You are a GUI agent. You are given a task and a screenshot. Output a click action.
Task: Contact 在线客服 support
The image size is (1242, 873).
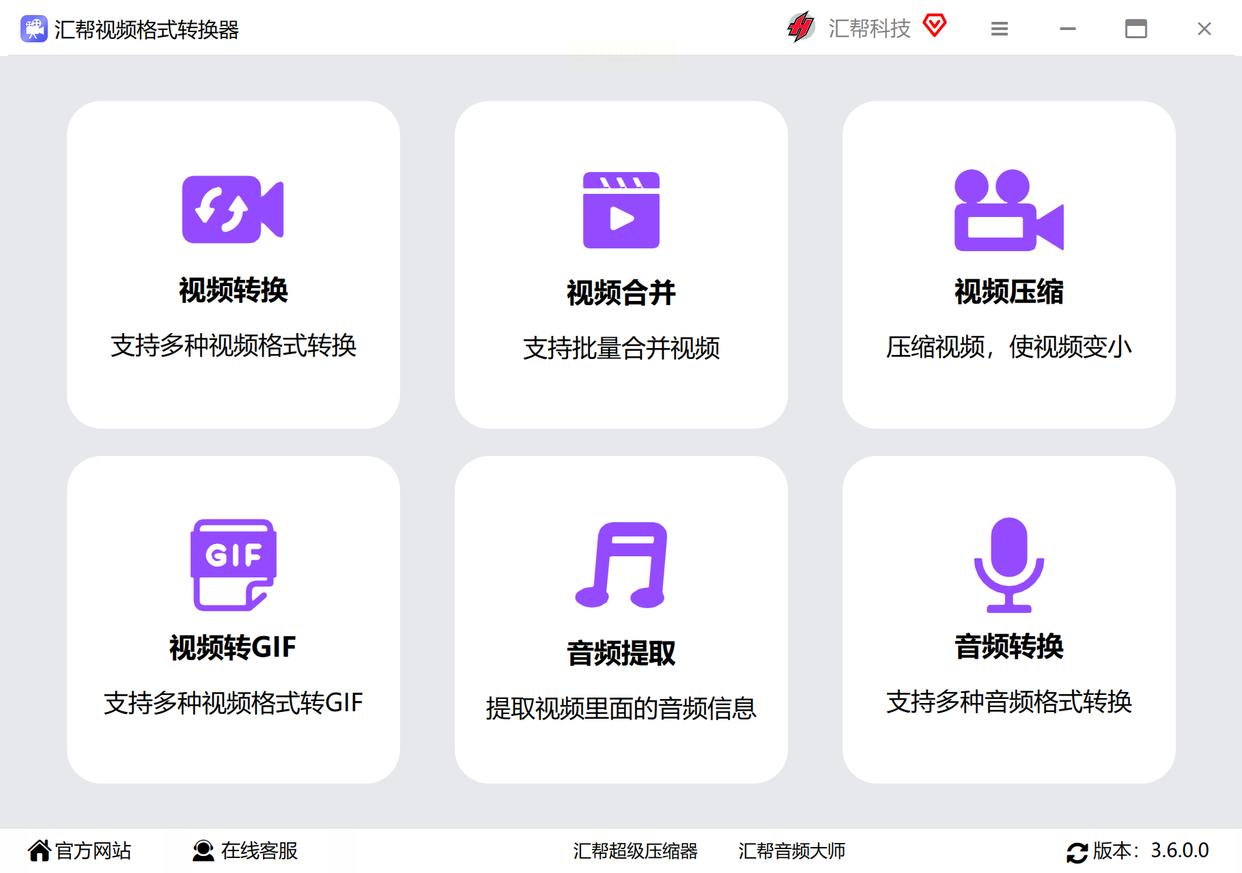tap(245, 851)
